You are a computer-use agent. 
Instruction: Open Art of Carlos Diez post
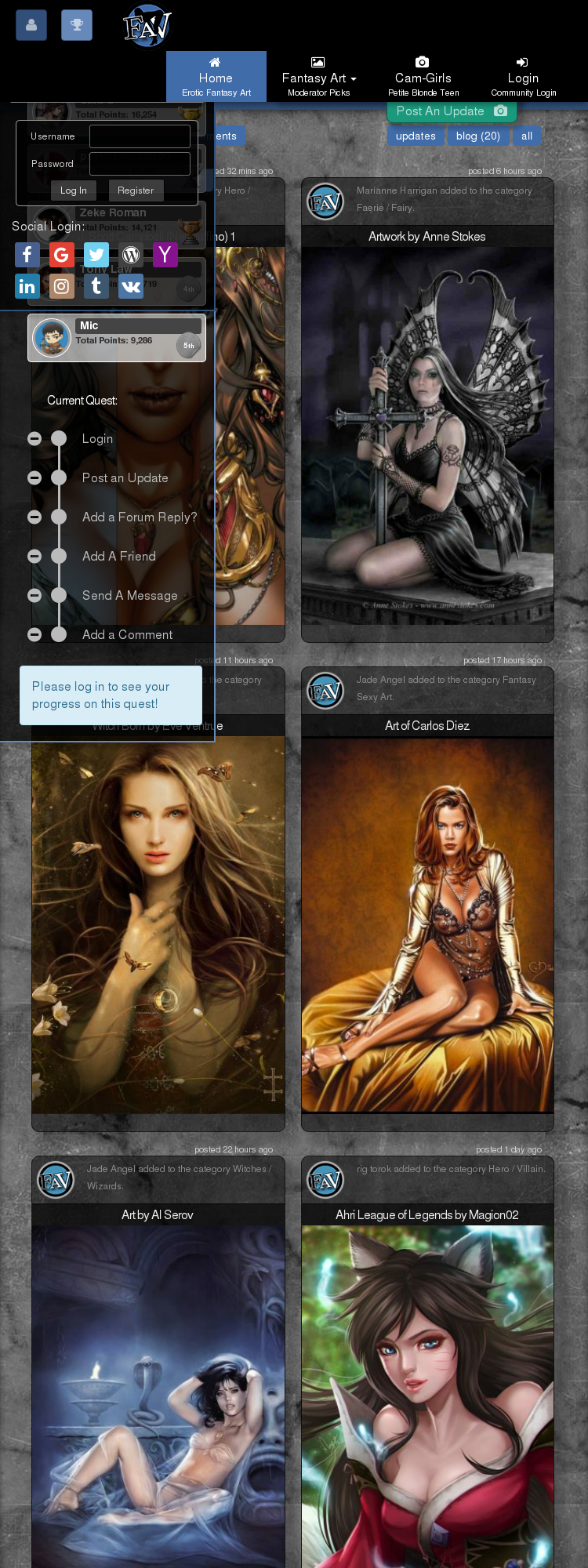pos(427,726)
